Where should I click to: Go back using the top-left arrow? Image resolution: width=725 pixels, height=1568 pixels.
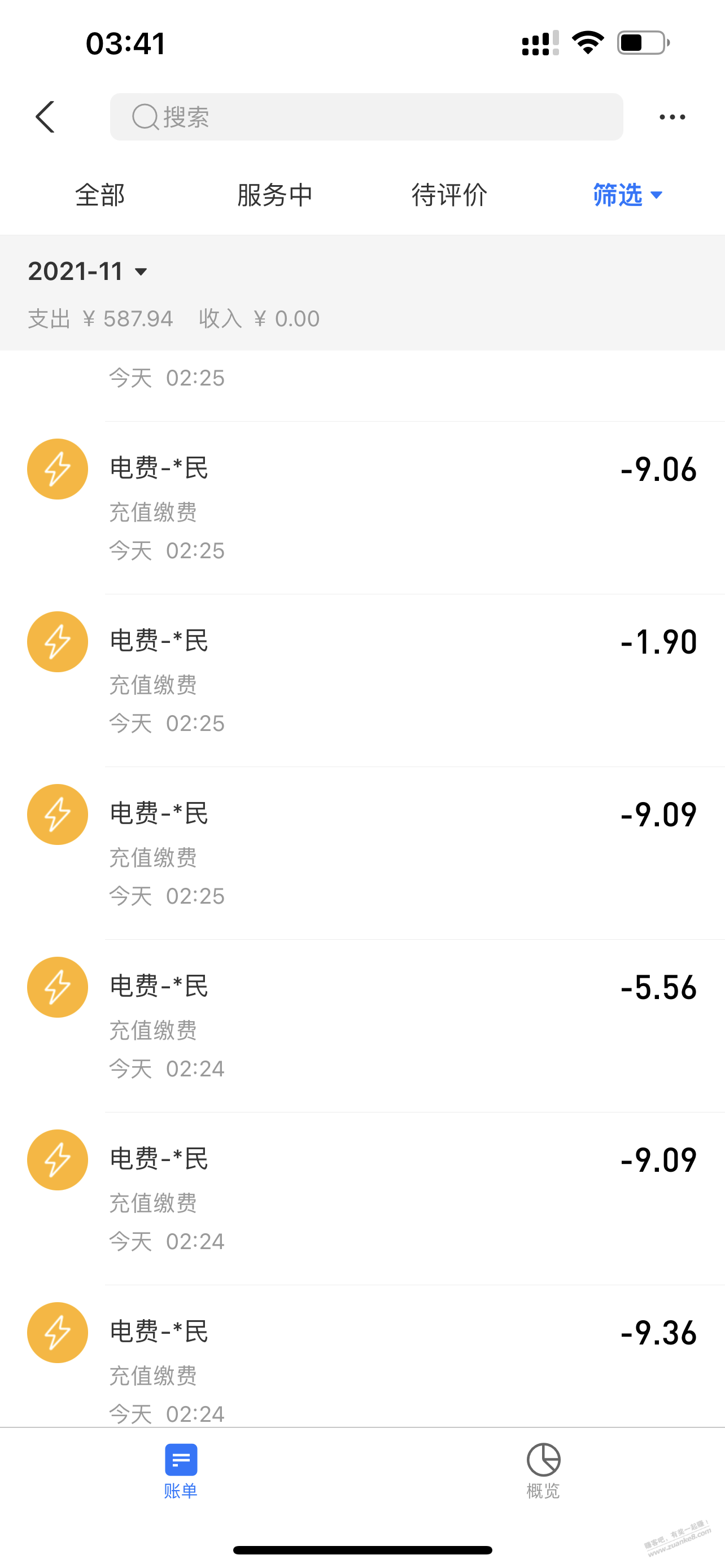(x=45, y=117)
